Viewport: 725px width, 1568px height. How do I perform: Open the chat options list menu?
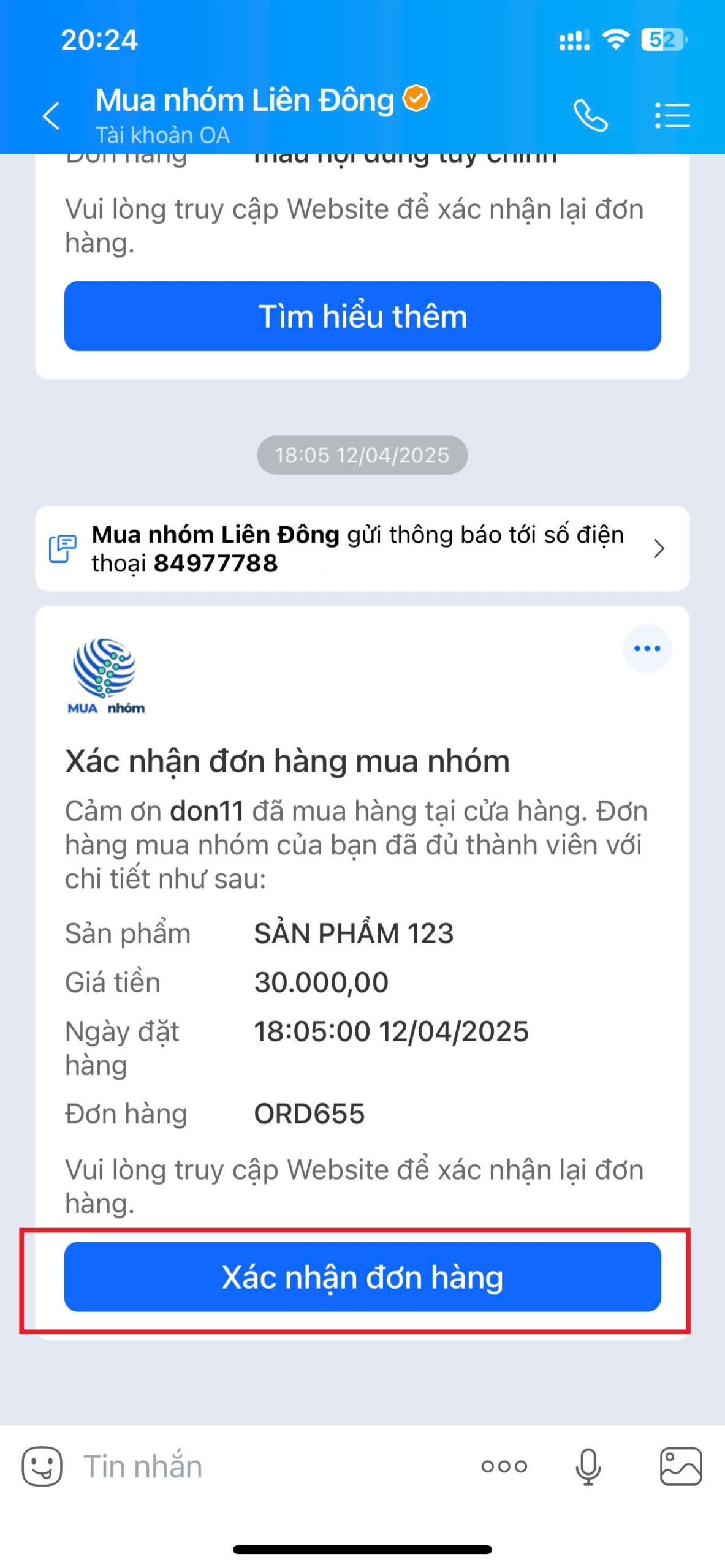pos(672,115)
